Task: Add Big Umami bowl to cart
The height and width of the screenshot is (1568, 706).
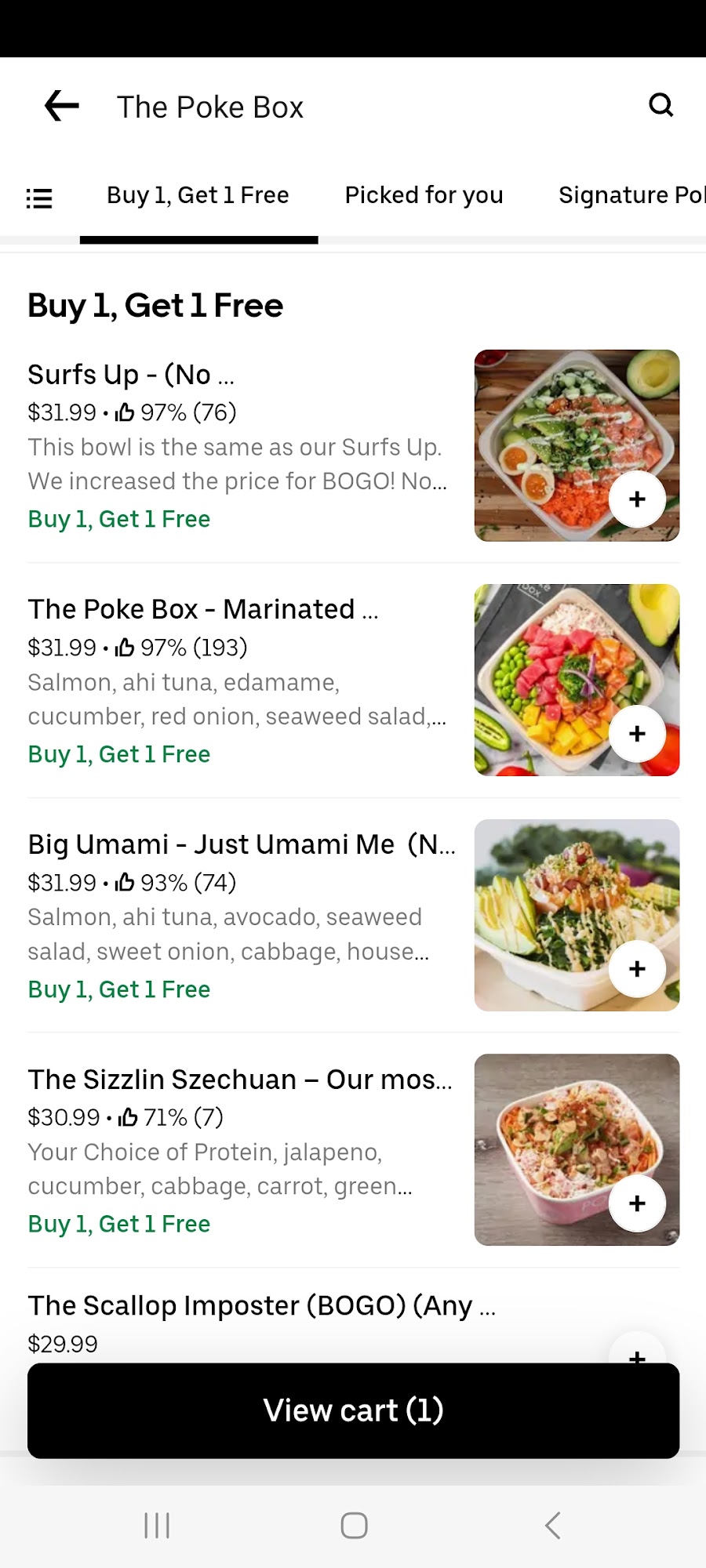Action: point(637,969)
